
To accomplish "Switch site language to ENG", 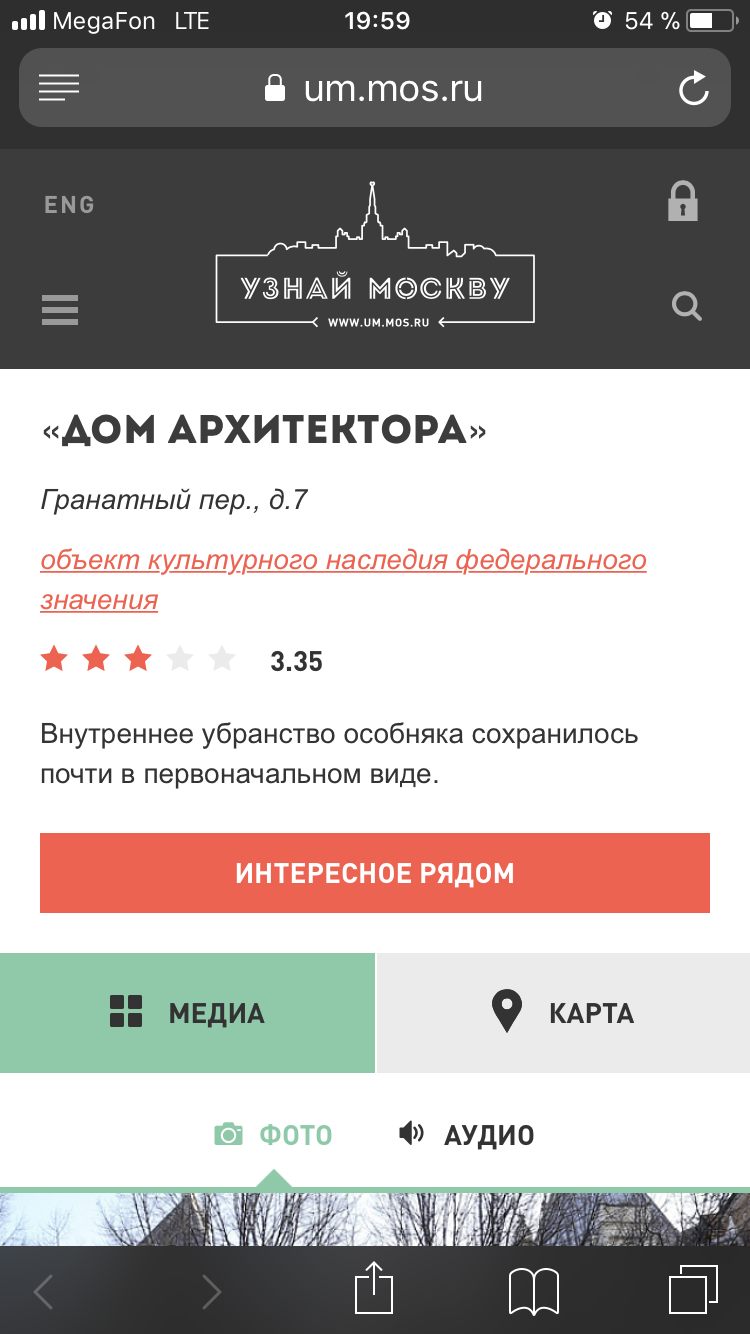I will [x=69, y=205].
